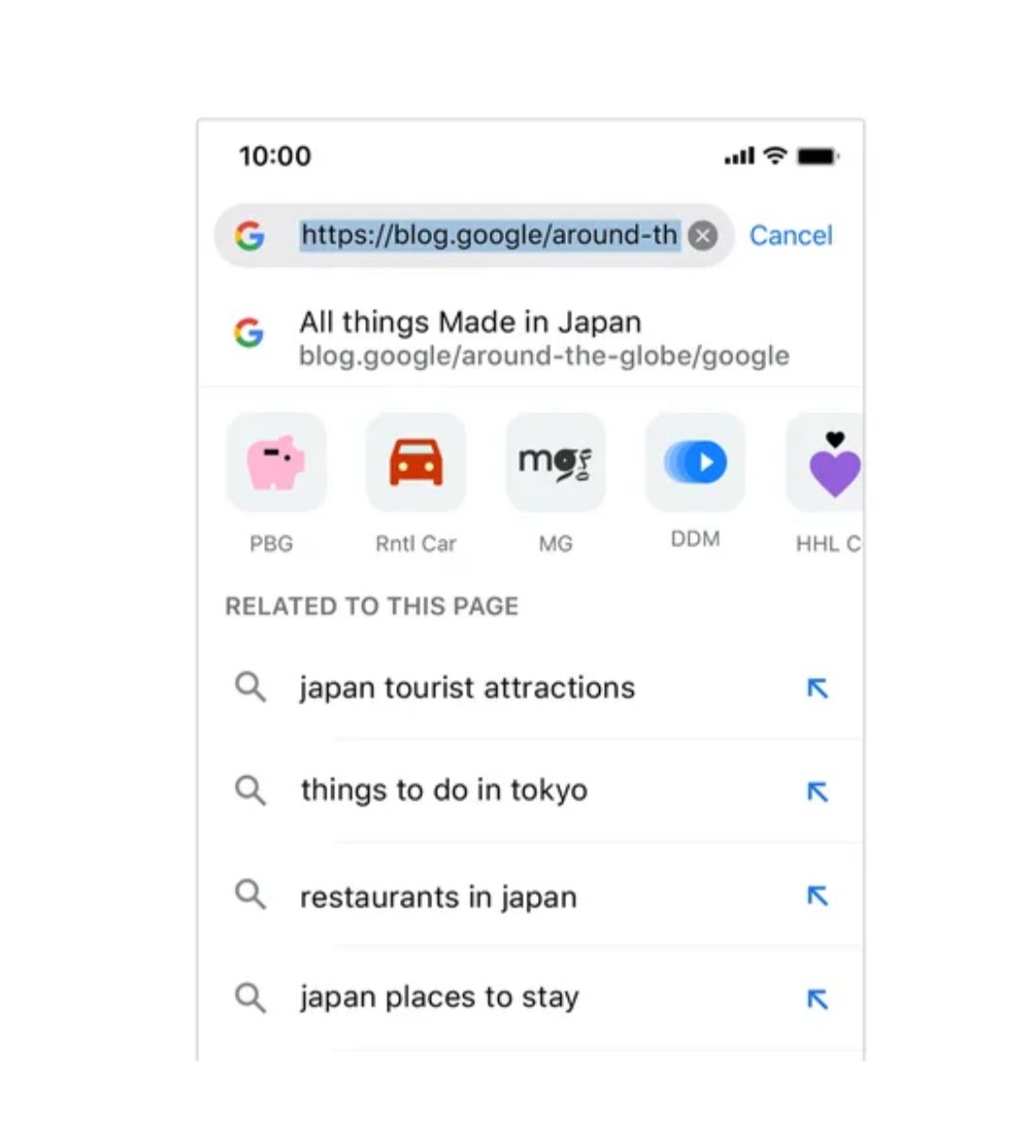This screenshot has width=1036, height=1148.
Task: Insert japan places to stay using its arrow
Action: coord(817,998)
